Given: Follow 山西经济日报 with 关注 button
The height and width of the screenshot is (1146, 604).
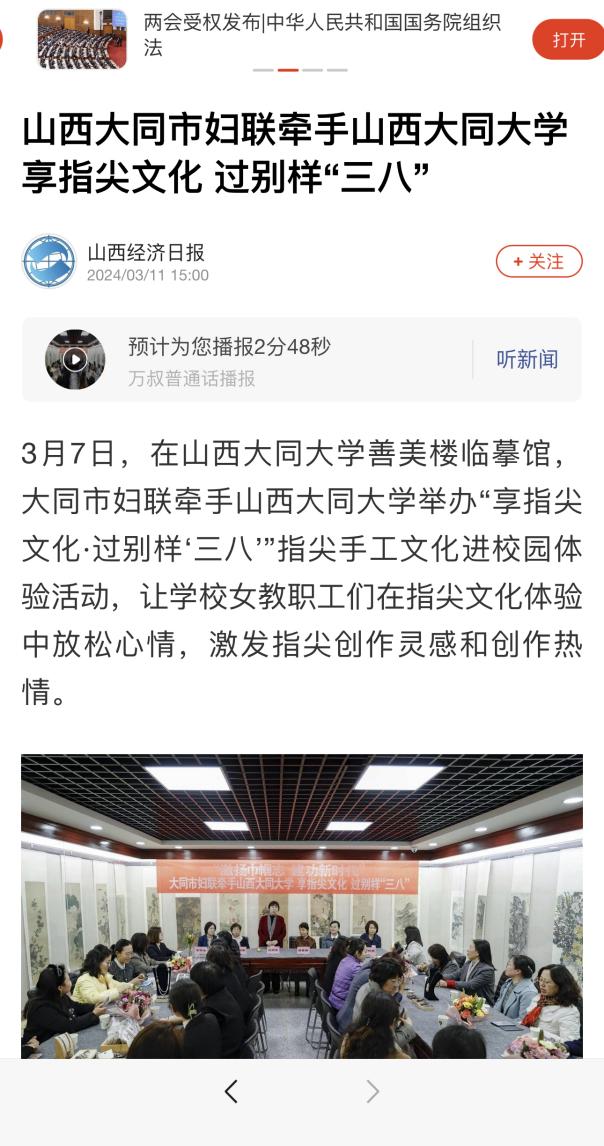Looking at the screenshot, I should point(538,262).
